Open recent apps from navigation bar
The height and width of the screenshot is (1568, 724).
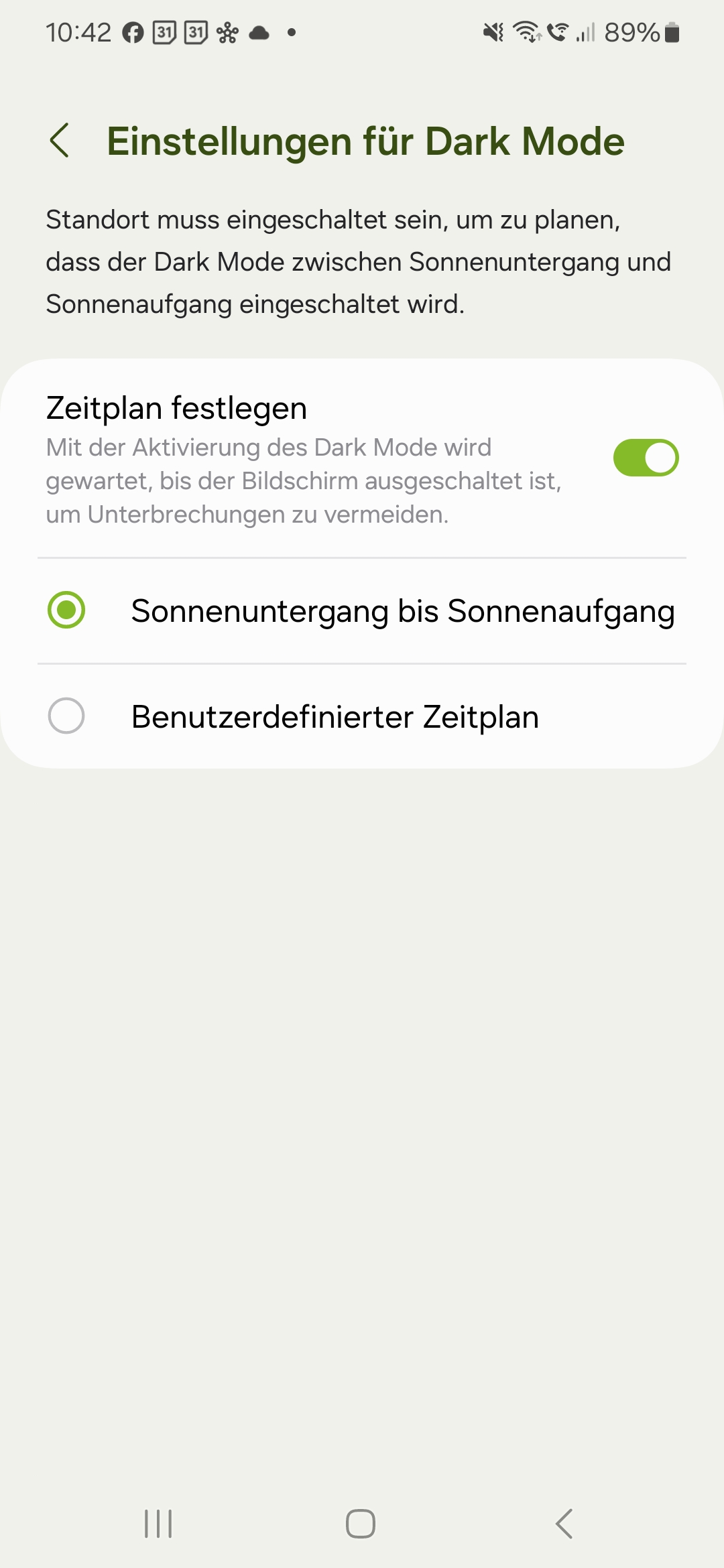click(x=159, y=1524)
